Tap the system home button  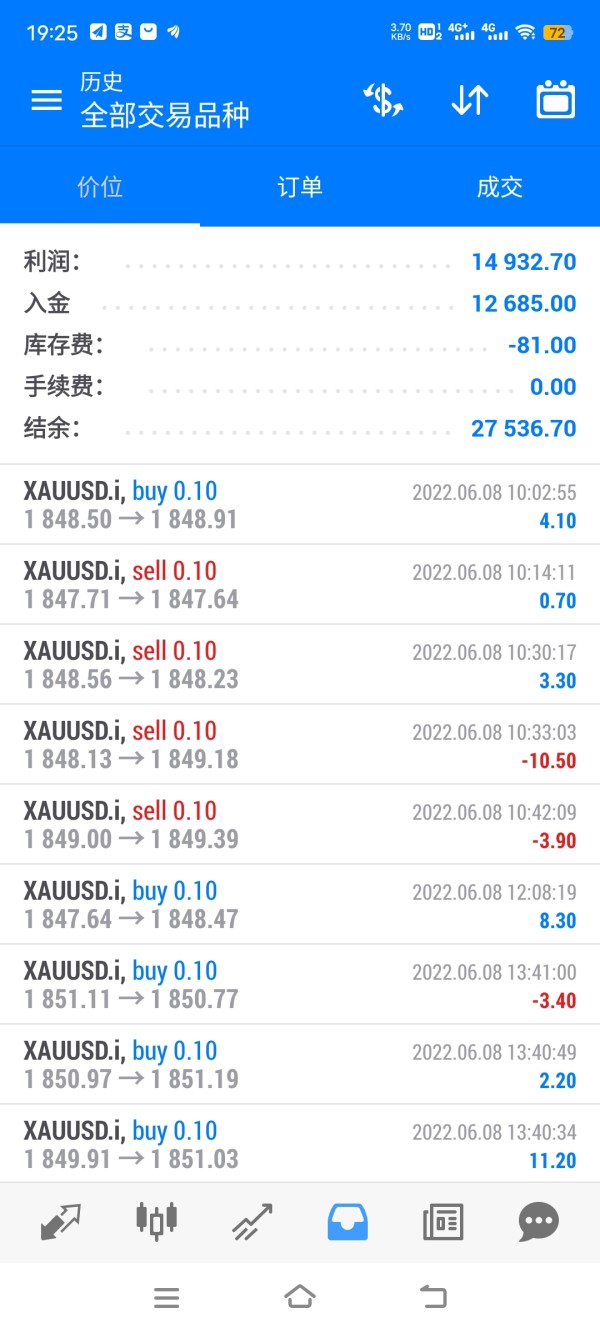pyautogui.click(x=300, y=1298)
